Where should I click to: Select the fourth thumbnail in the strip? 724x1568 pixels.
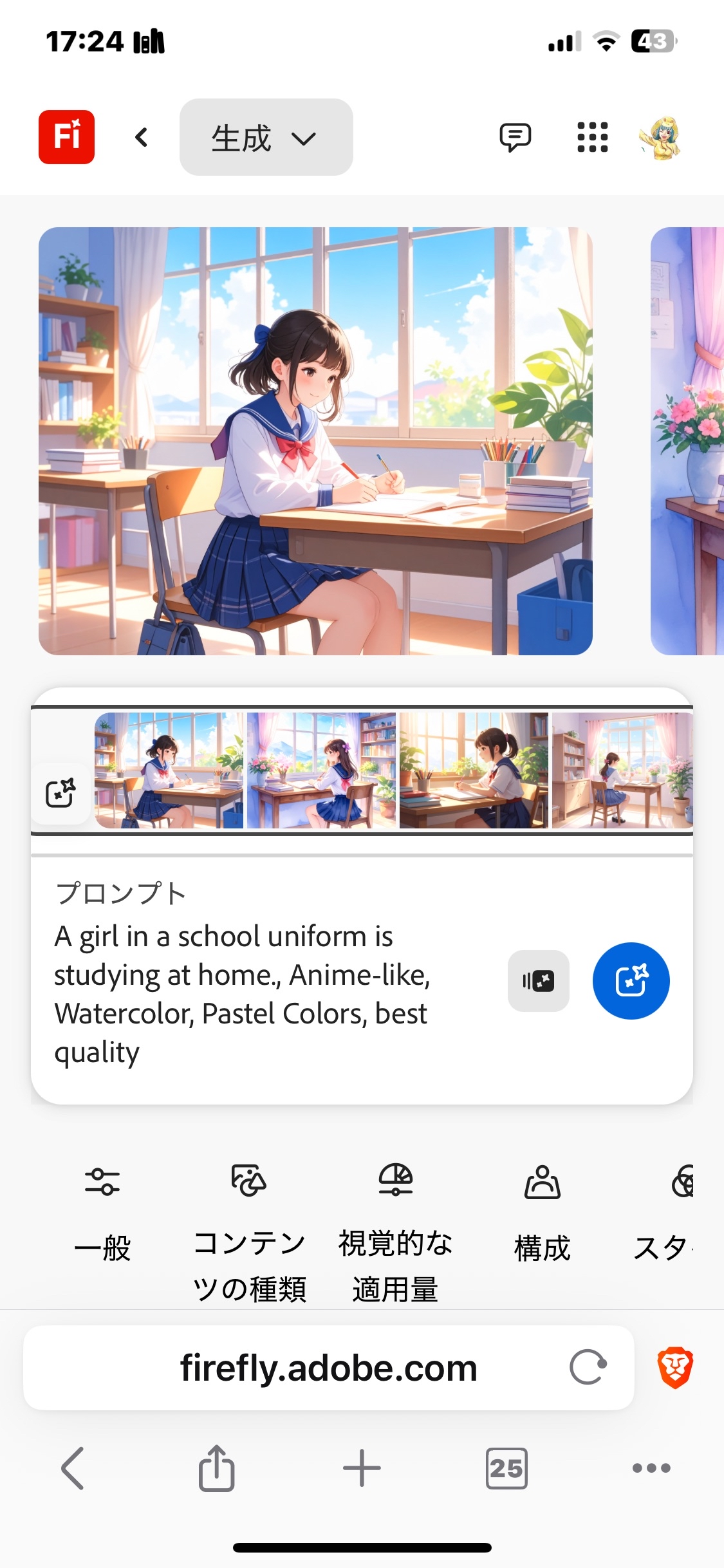click(x=622, y=770)
